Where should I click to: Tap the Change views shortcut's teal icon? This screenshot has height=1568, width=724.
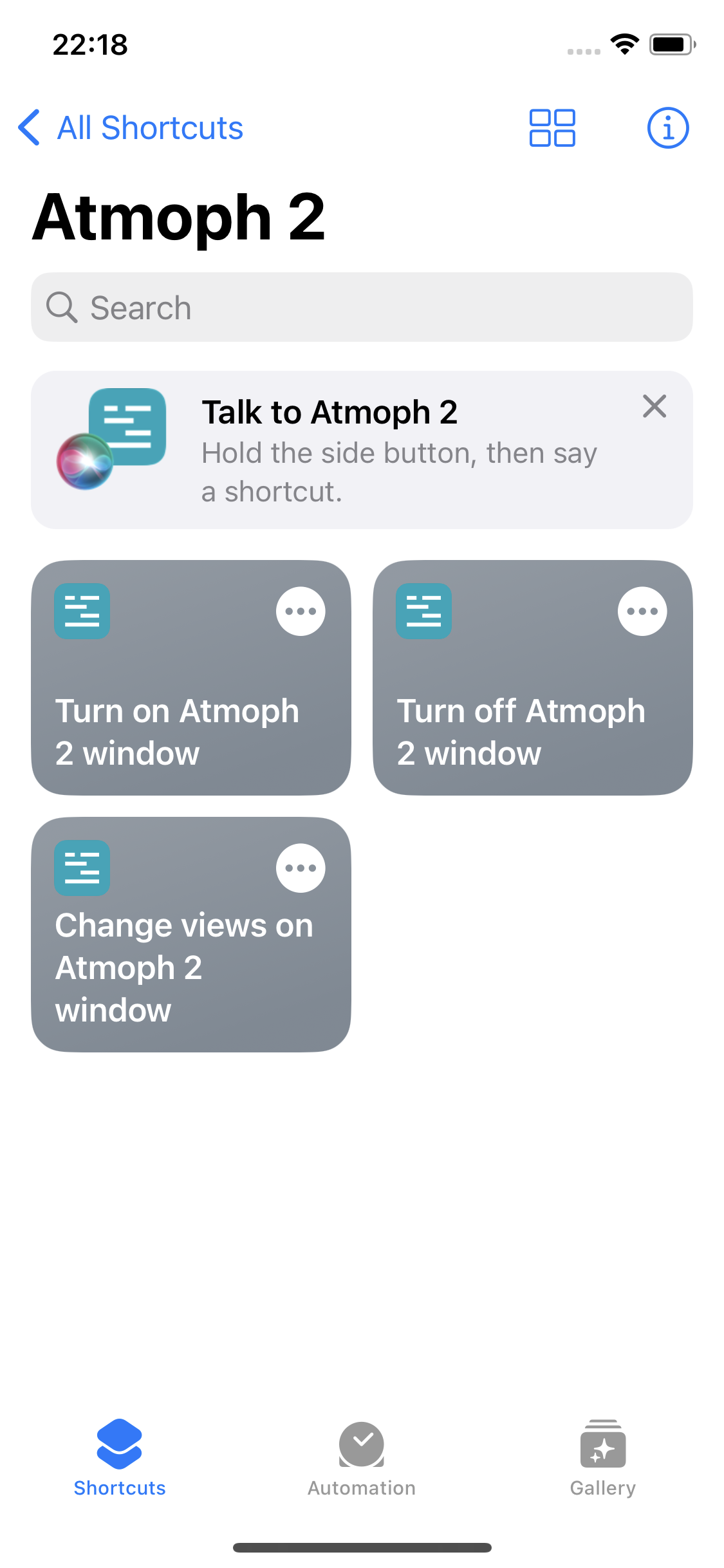click(82, 867)
